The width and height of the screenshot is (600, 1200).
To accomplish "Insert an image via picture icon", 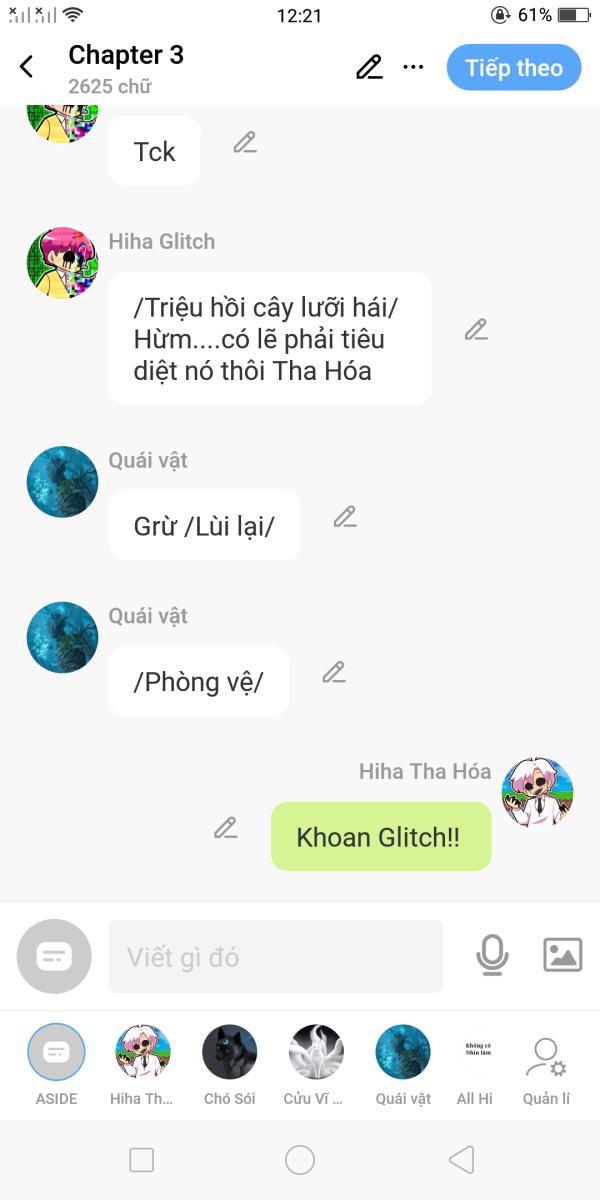I will 562,955.
